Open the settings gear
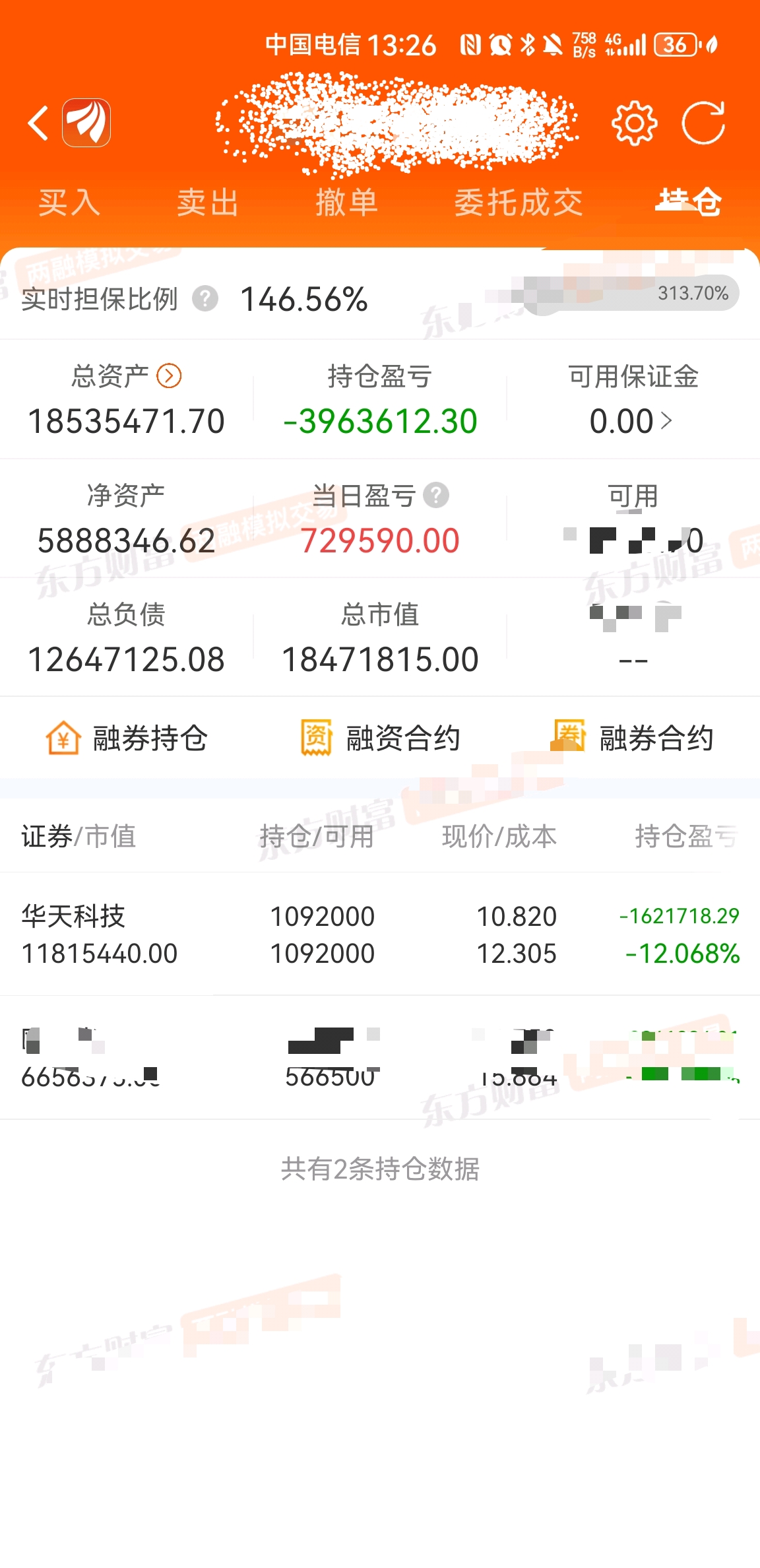Image resolution: width=760 pixels, height=1568 pixels. 634,123
